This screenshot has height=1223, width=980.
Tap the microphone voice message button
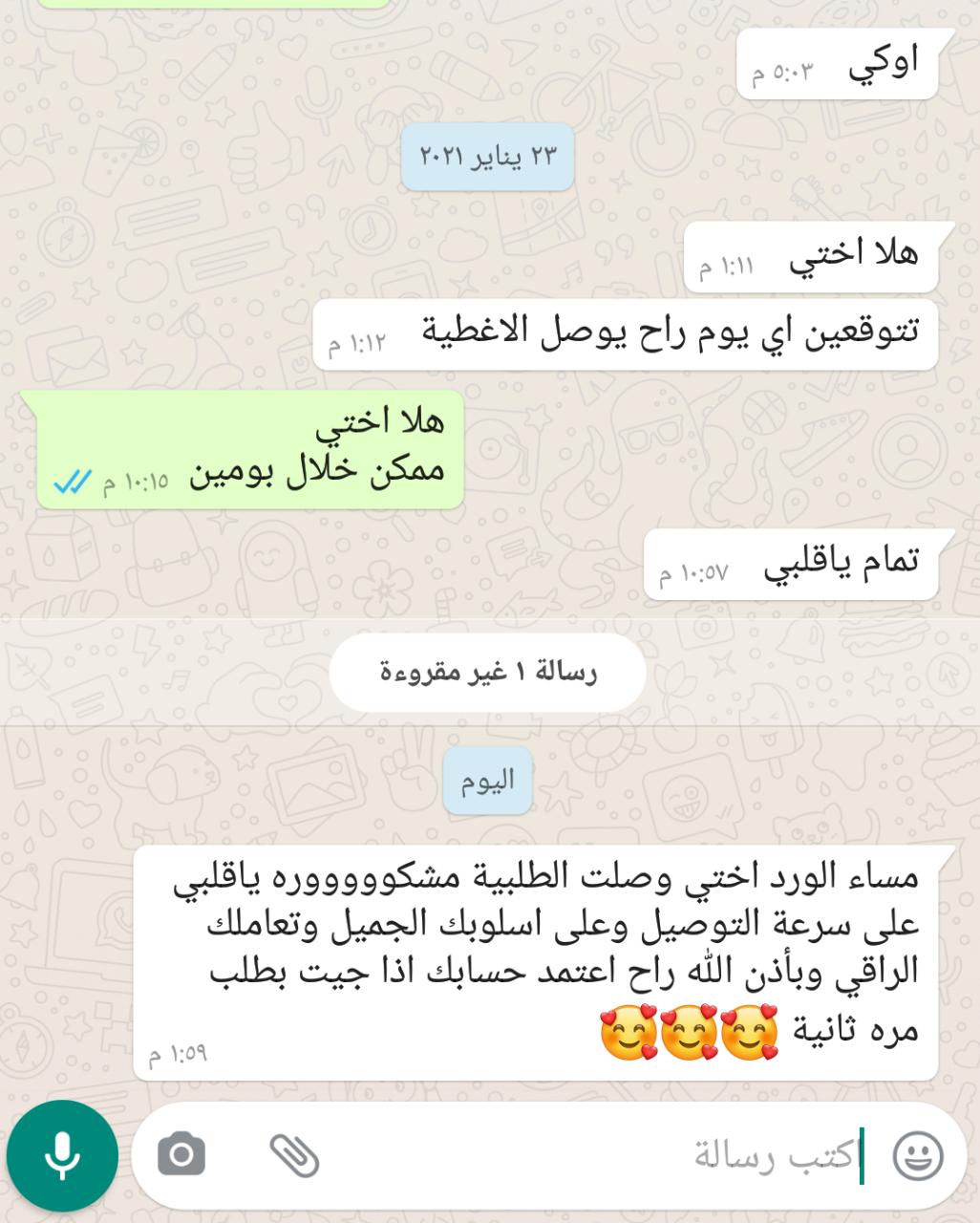tap(62, 1155)
